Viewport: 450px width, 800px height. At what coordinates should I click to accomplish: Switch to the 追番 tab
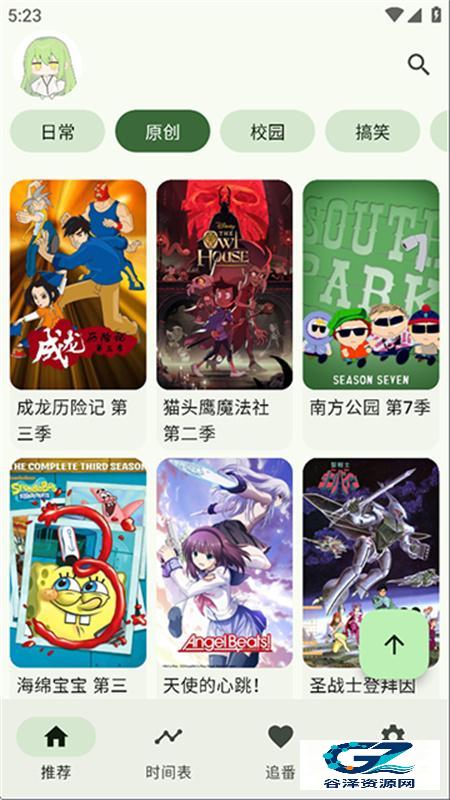point(281,749)
